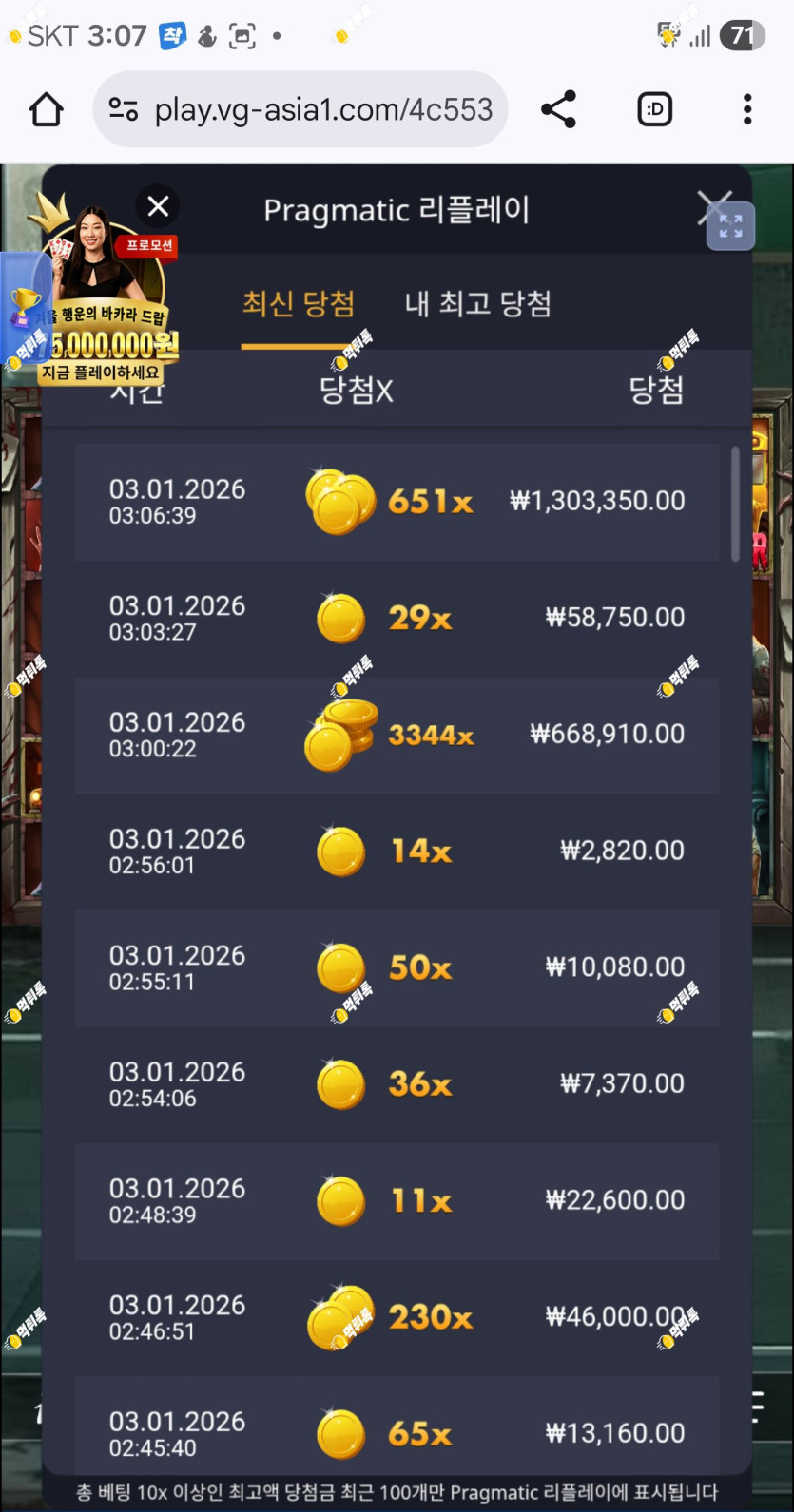Open the browser overflow menu

pos(747,110)
